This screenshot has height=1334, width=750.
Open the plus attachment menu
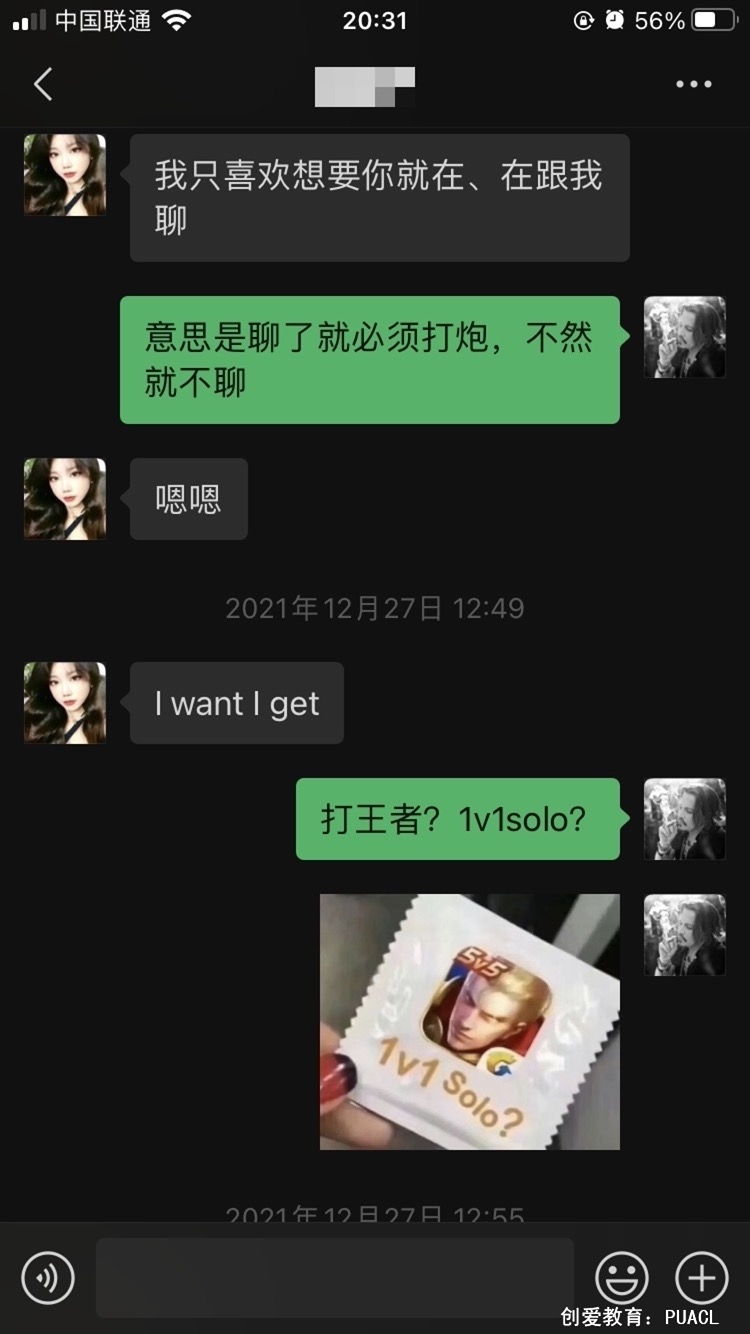702,1277
